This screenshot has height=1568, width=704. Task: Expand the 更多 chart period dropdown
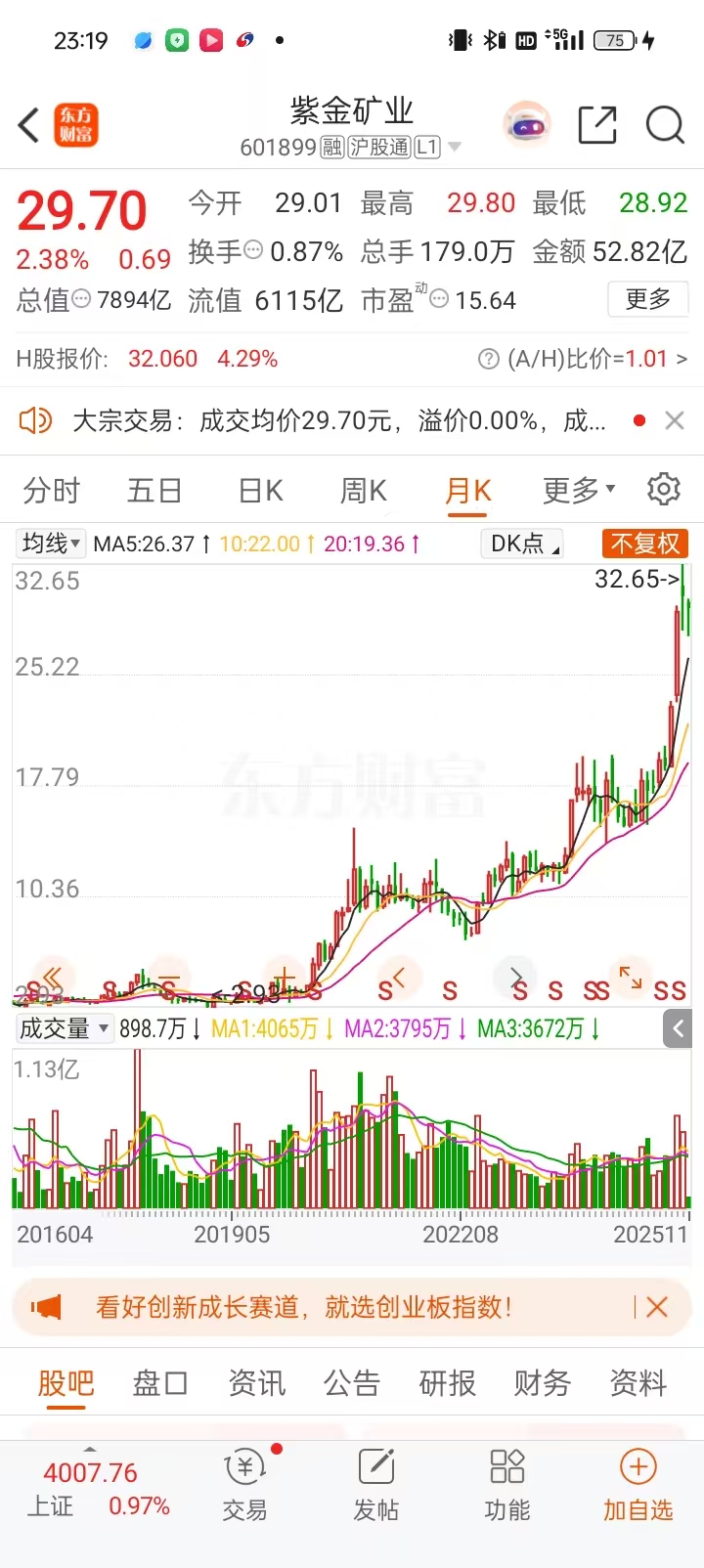[578, 490]
